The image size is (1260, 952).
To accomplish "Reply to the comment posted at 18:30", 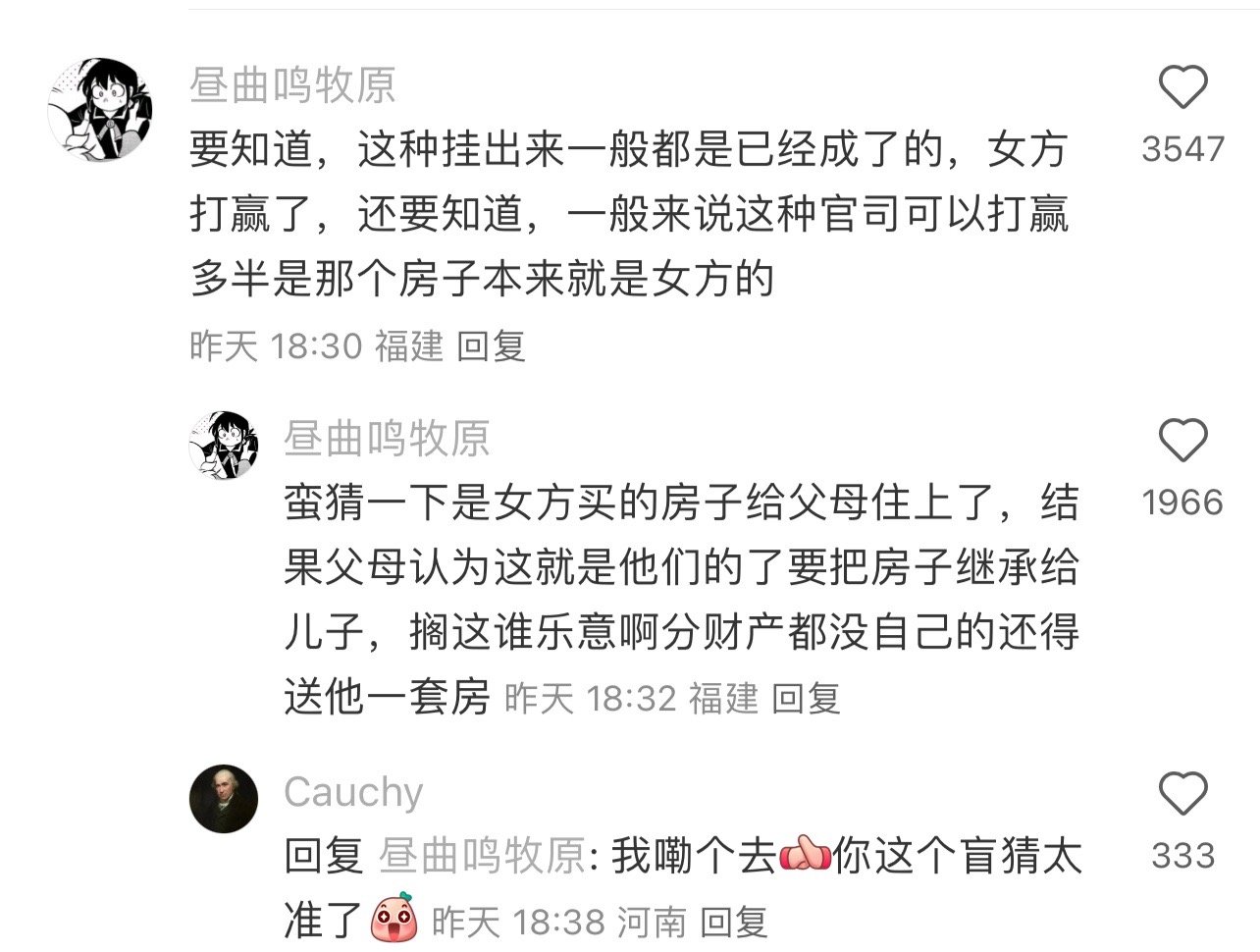I will pyautogui.click(x=492, y=345).
